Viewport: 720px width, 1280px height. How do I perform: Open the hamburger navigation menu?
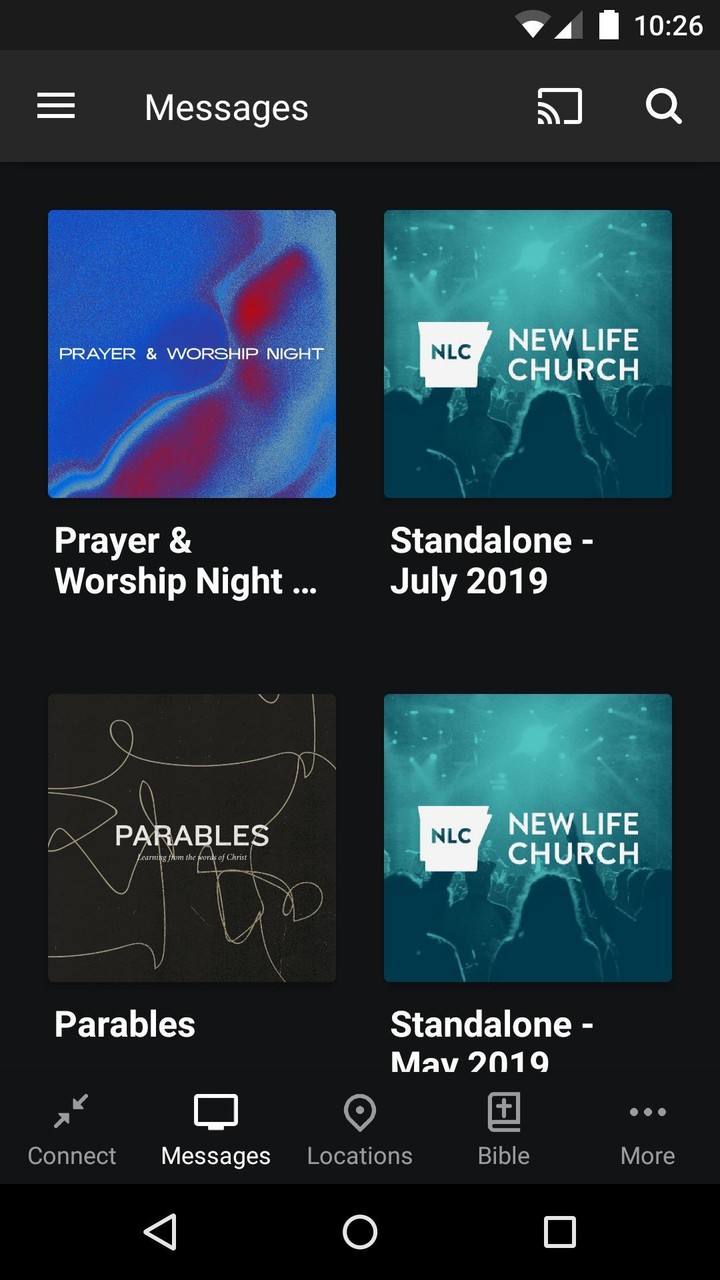[x=56, y=107]
